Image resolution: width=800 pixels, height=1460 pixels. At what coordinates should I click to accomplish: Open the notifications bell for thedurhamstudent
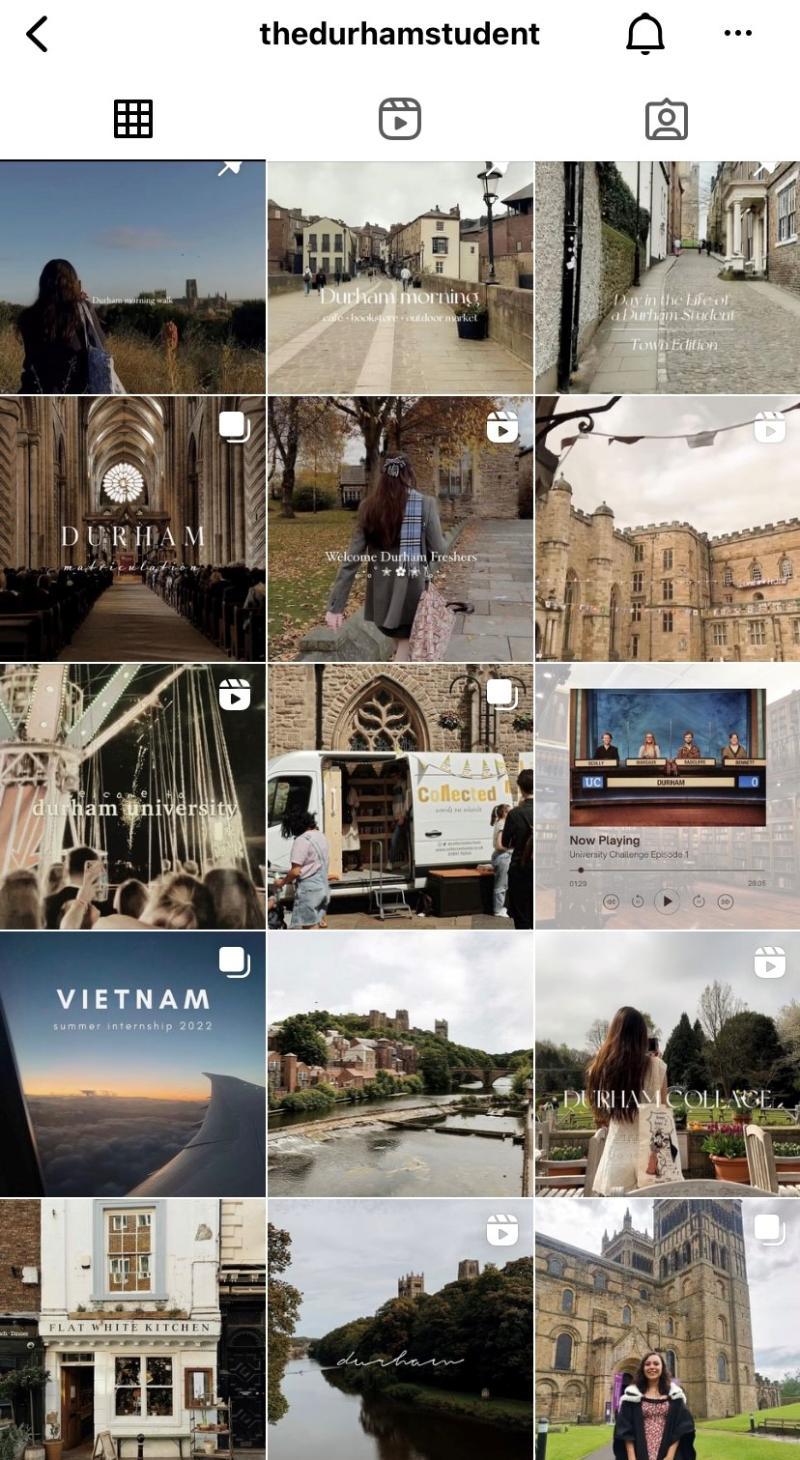coord(645,34)
